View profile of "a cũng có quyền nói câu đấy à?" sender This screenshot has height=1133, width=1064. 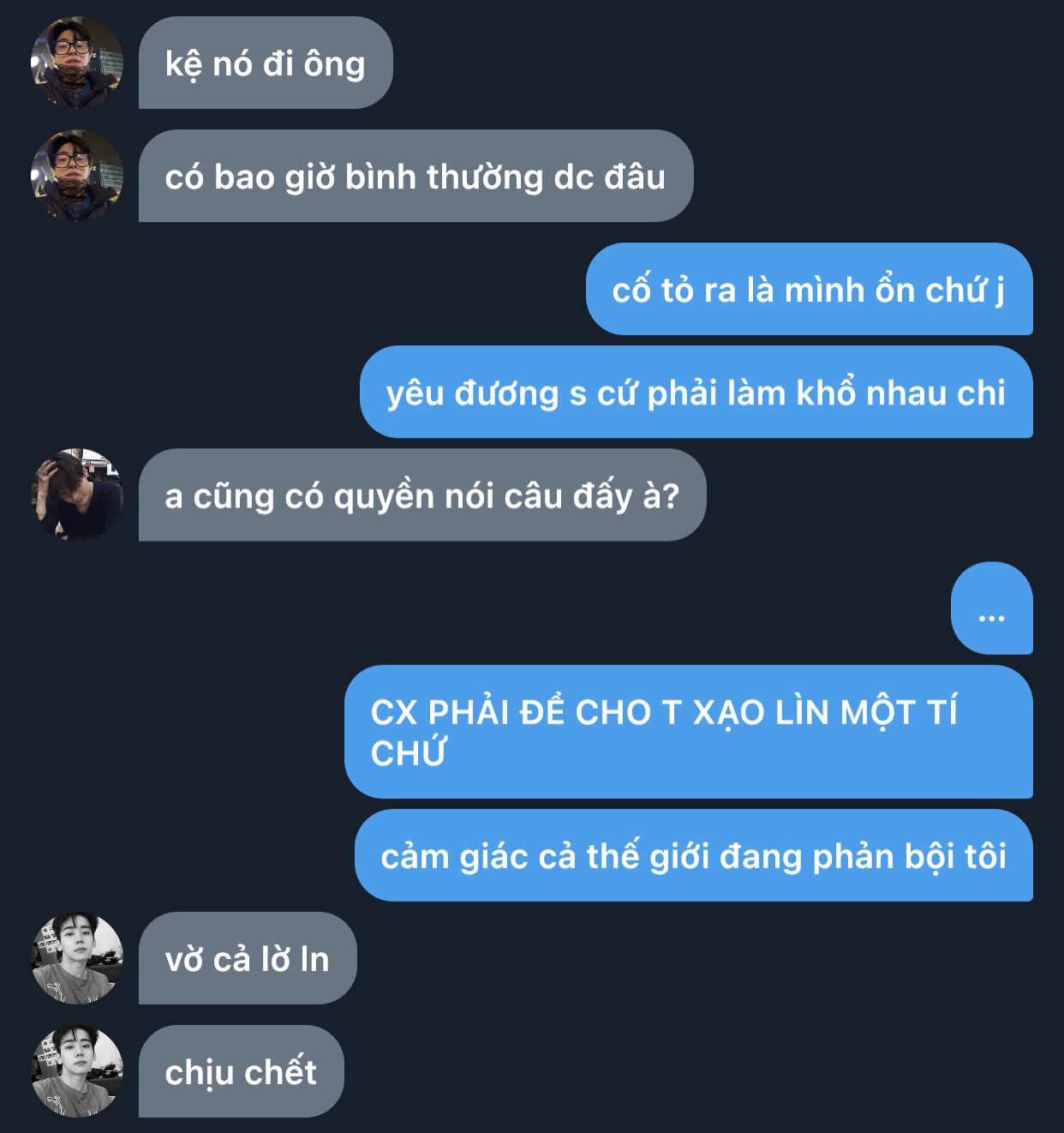click(x=77, y=495)
